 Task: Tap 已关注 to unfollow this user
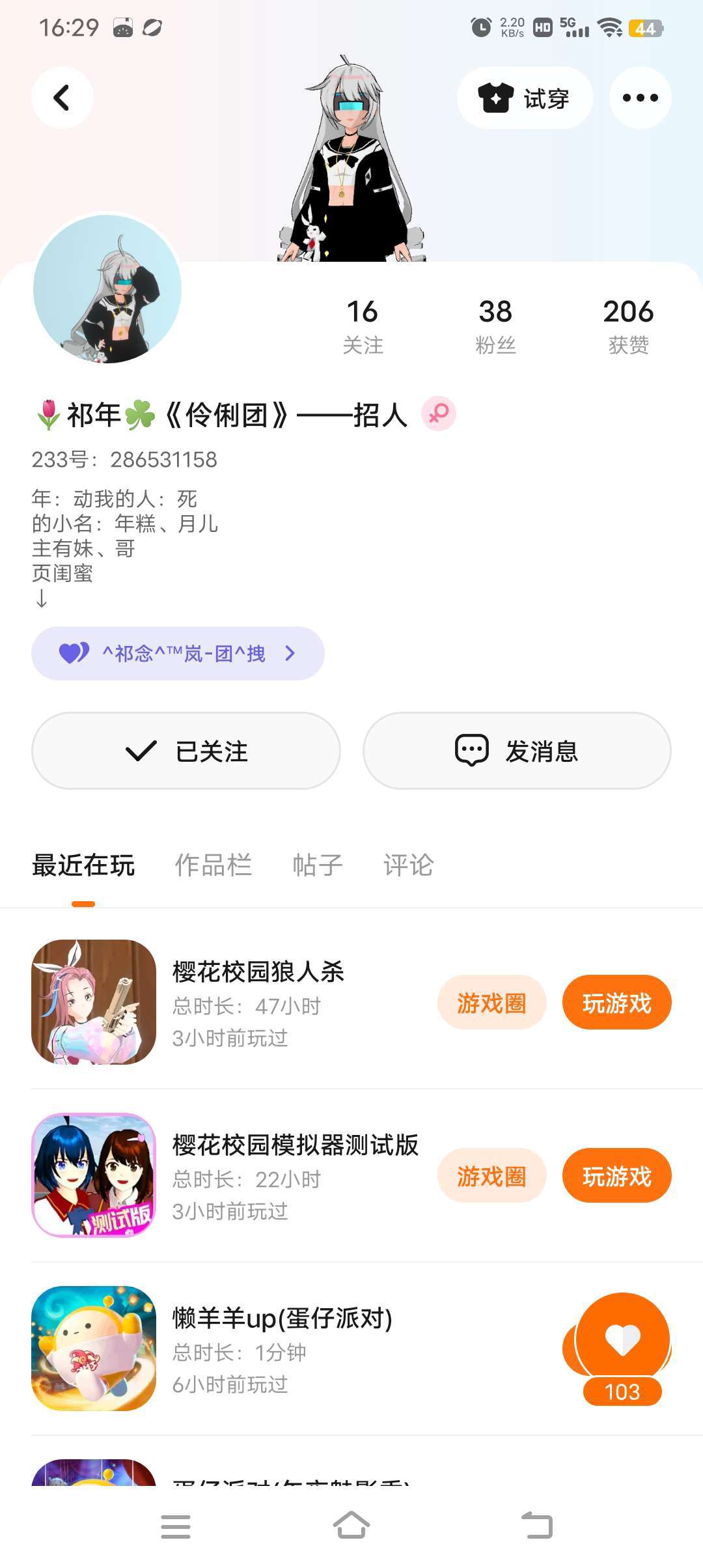coord(186,751)
